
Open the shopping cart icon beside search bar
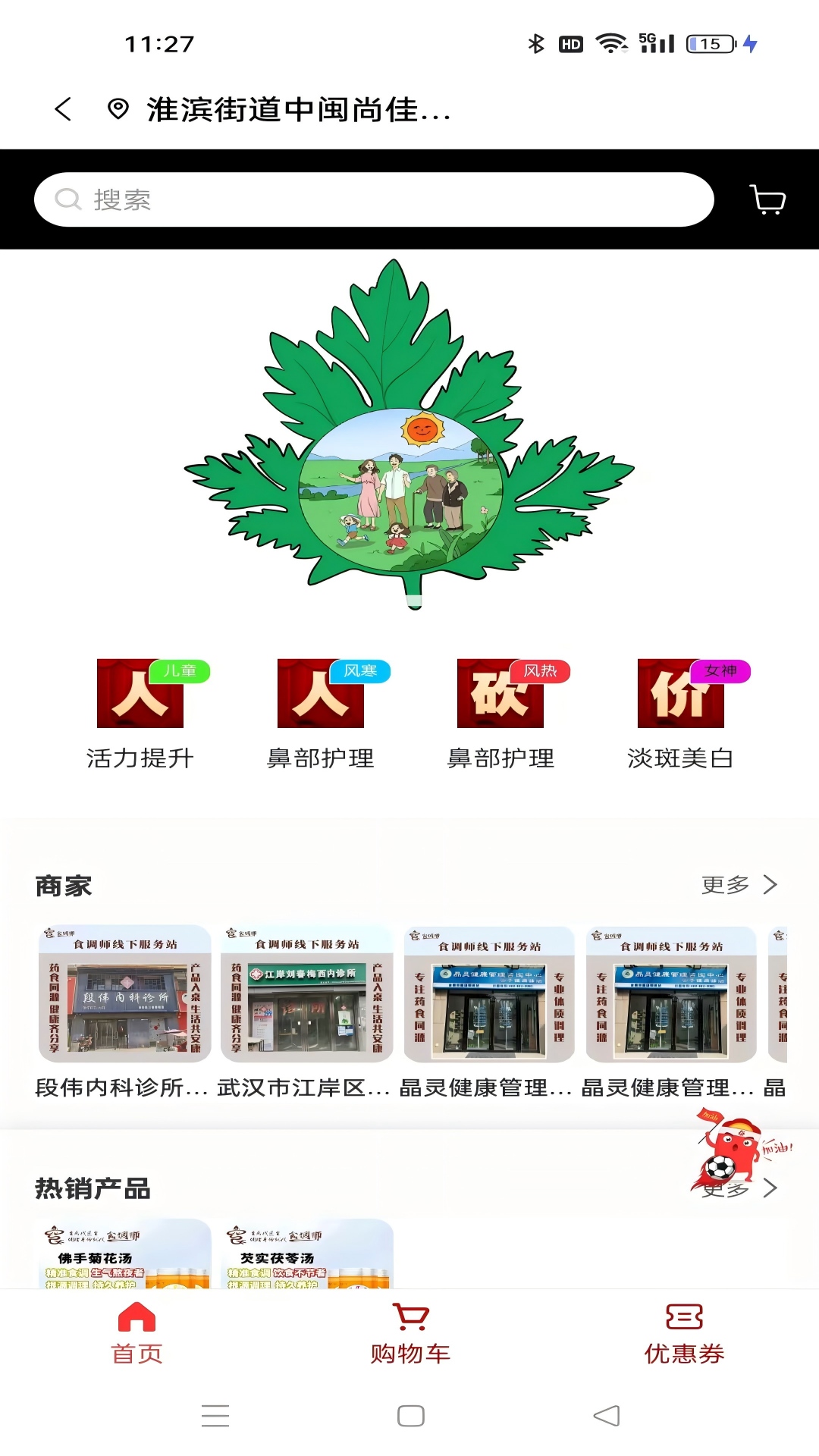(769, 199)
